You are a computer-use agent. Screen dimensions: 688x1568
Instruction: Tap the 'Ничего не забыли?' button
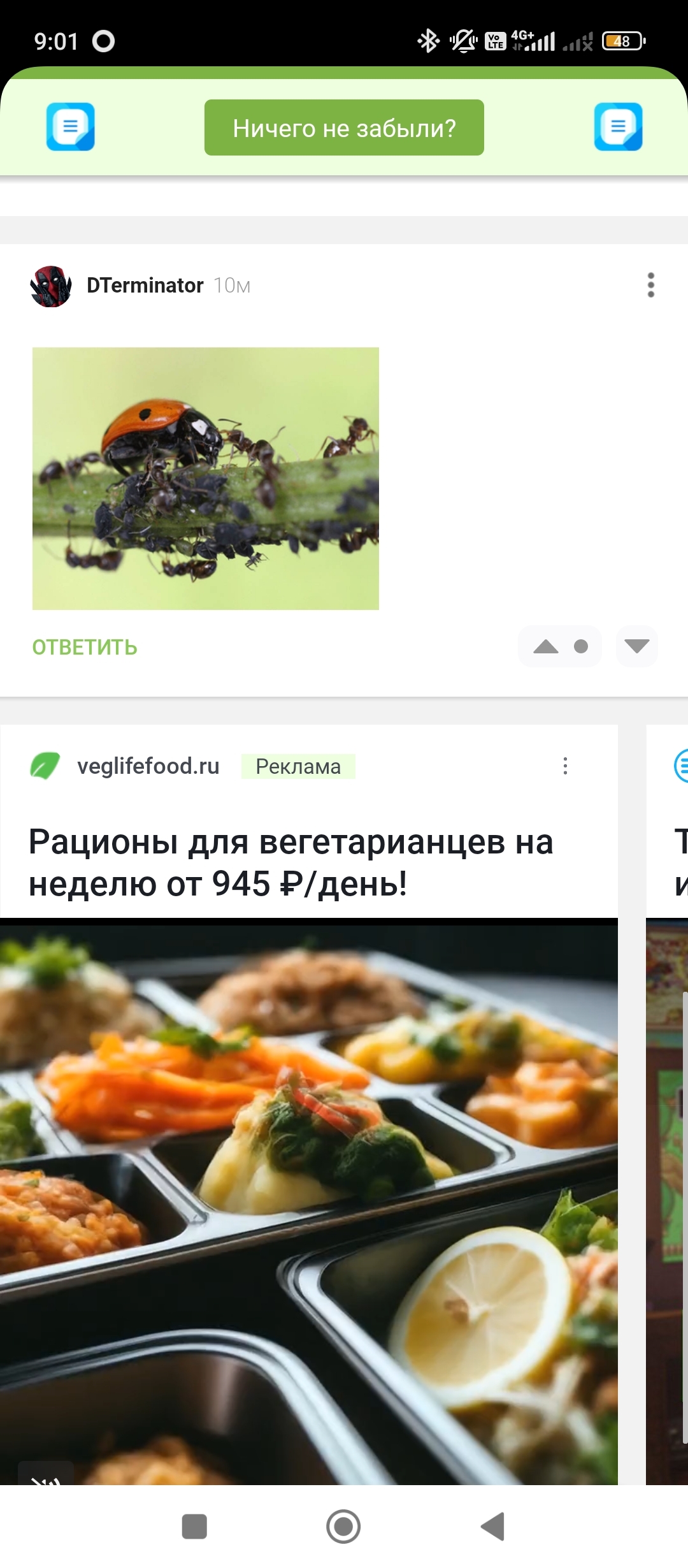coord(344,127)
